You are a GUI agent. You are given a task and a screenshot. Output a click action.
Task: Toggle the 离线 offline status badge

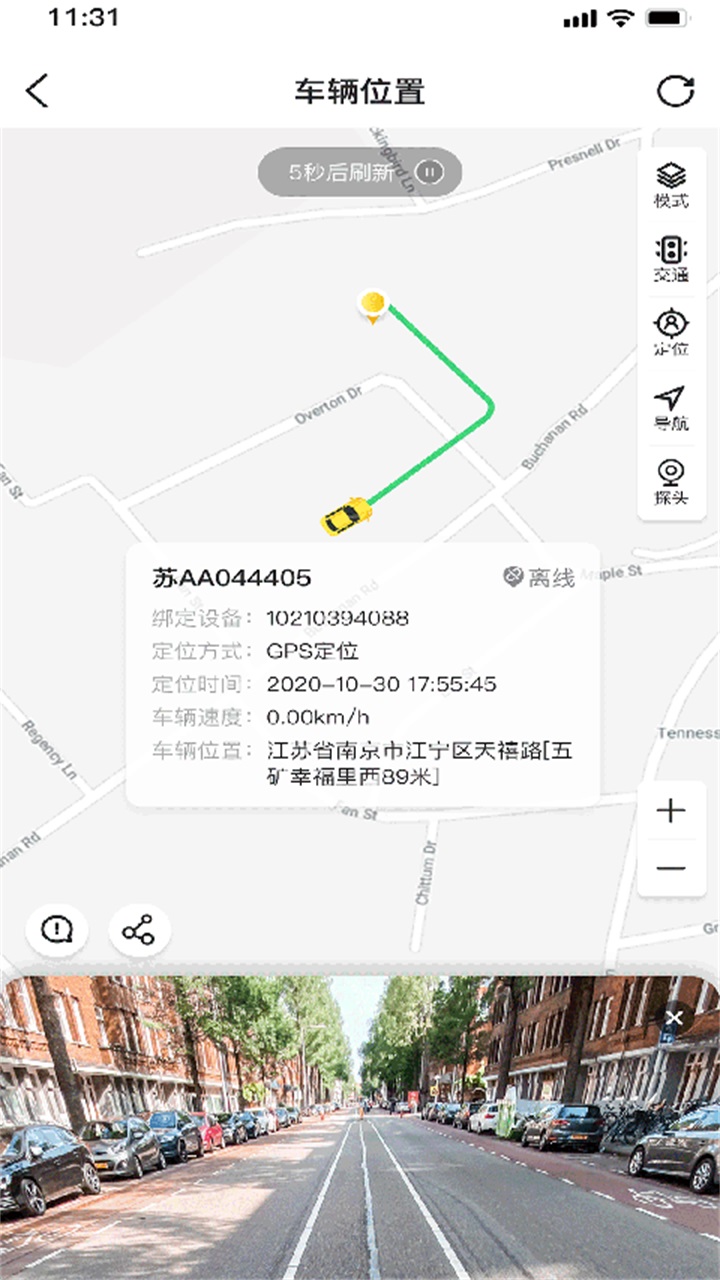(x=540, y=576)
